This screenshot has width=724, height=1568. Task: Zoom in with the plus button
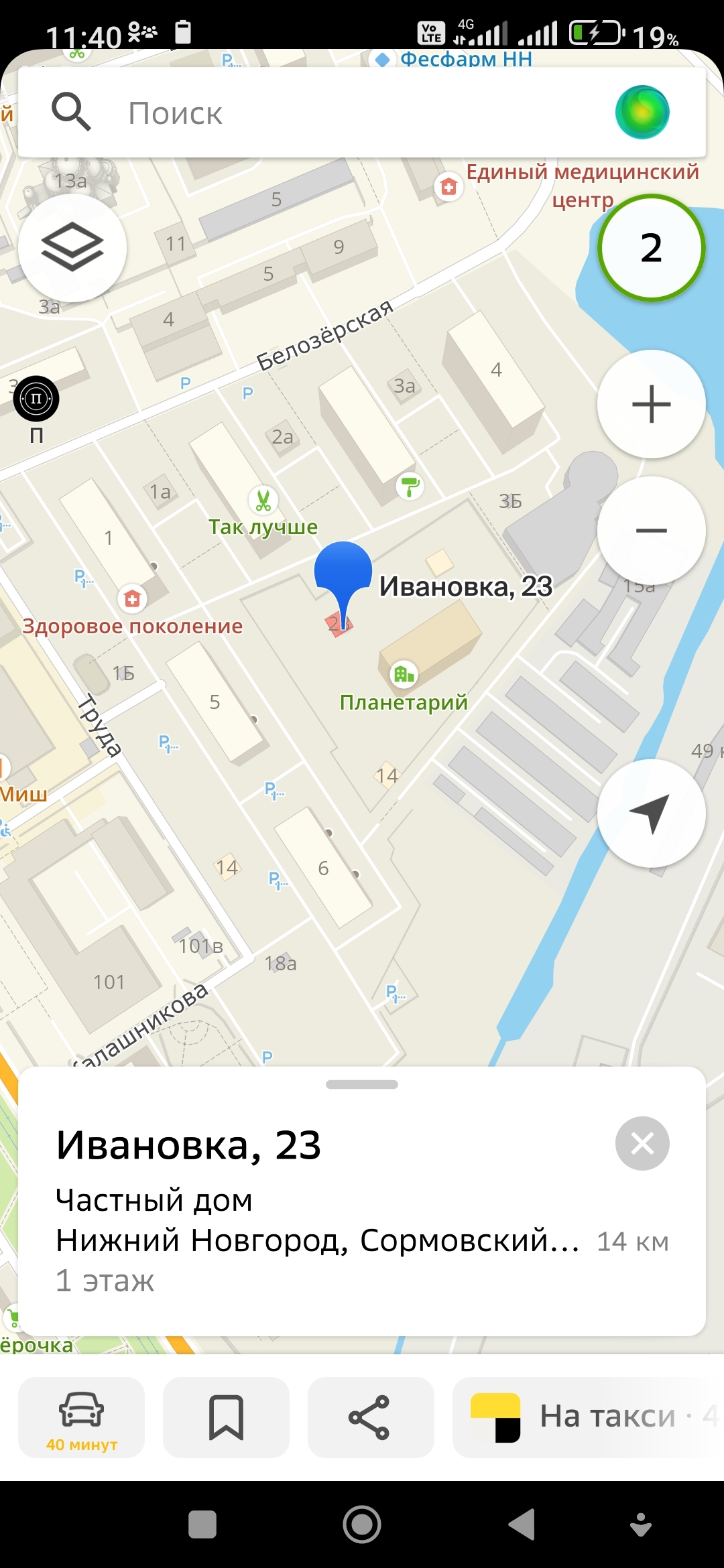pyautogui.click(x=651, y=404)
